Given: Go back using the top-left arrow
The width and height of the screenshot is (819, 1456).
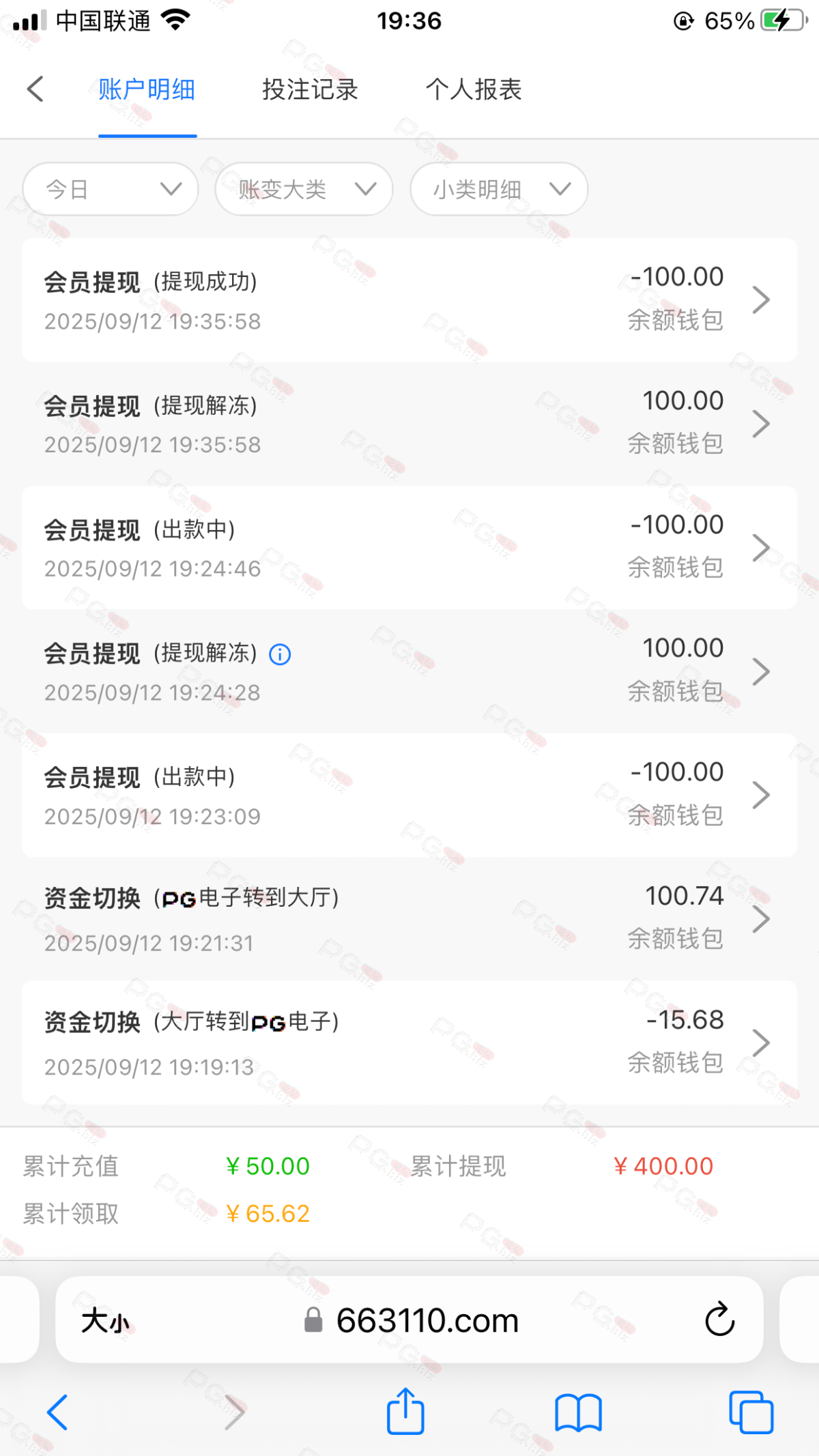Looking at the screenshot, I should [35, 89].
